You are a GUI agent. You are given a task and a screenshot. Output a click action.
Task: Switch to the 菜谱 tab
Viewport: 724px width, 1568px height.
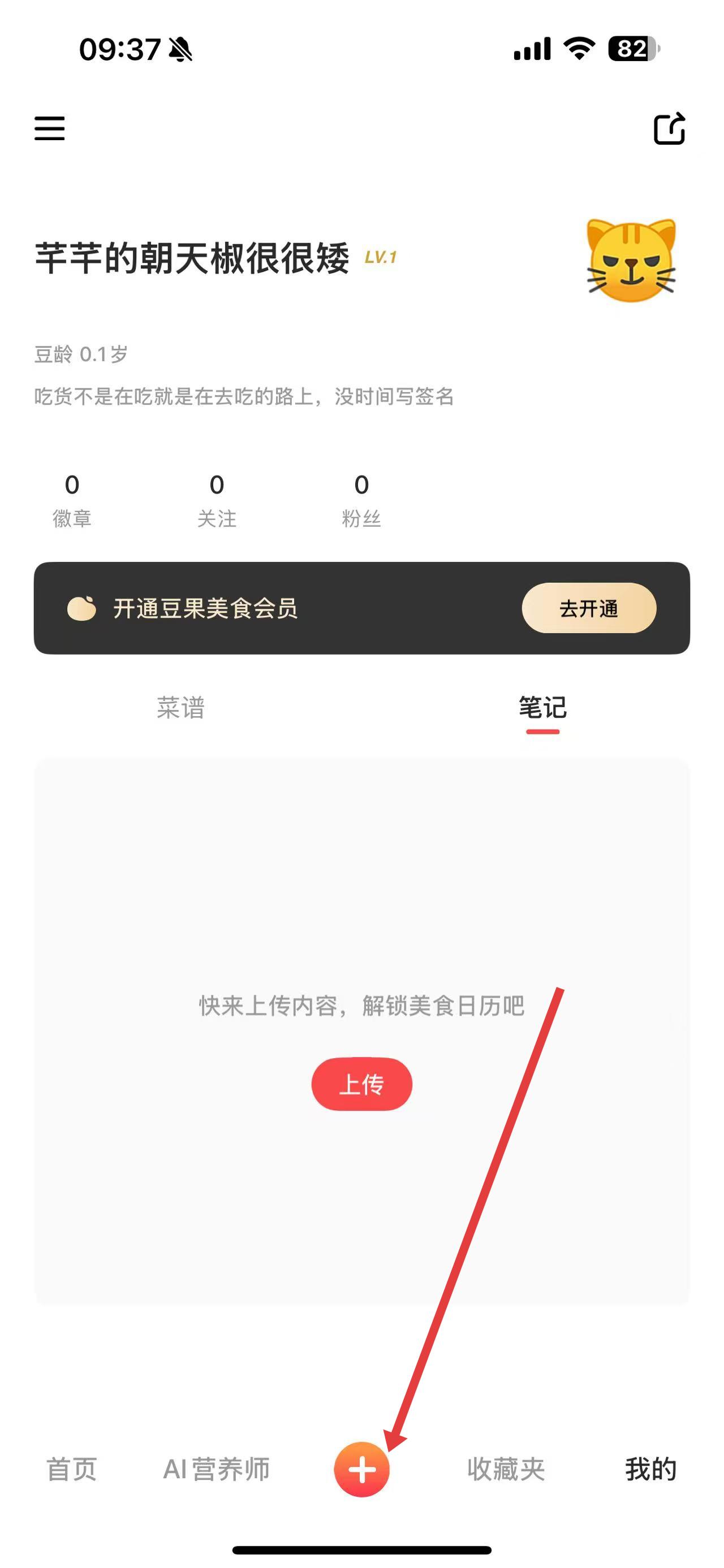pos(181,708)
